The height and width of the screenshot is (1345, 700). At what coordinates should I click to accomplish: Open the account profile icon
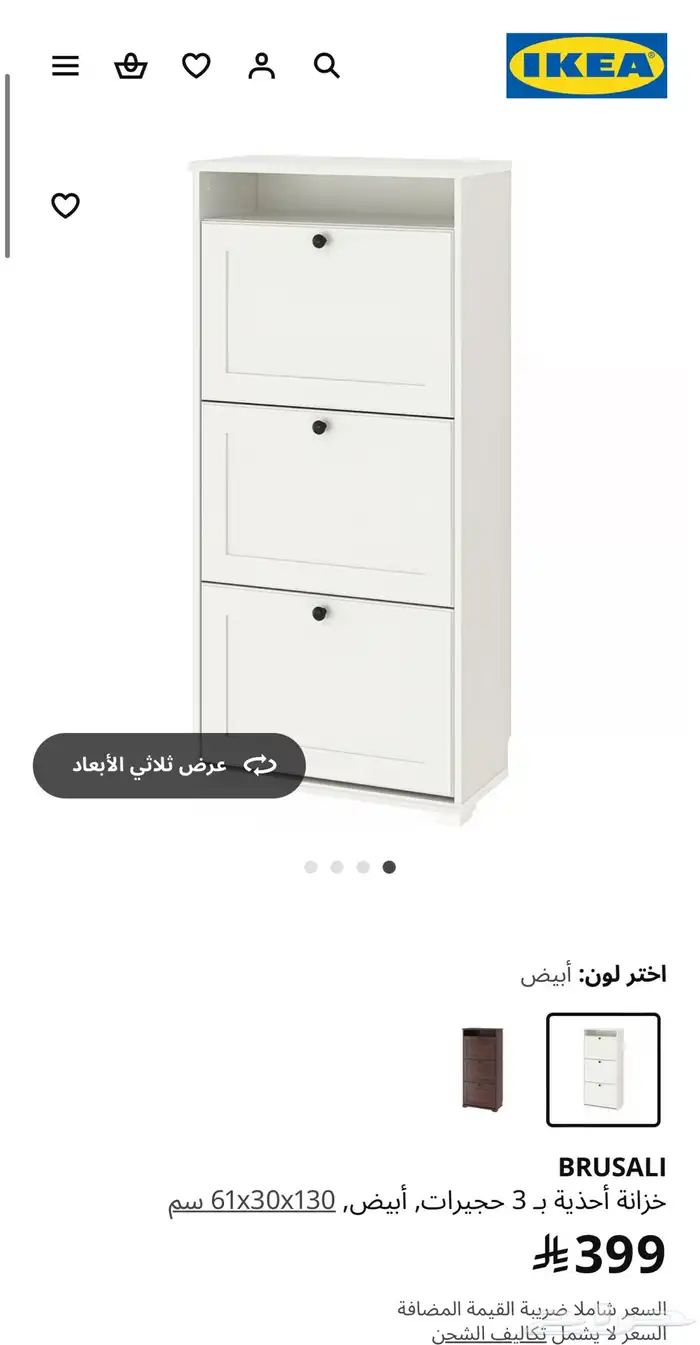click(x=262, y=66)
